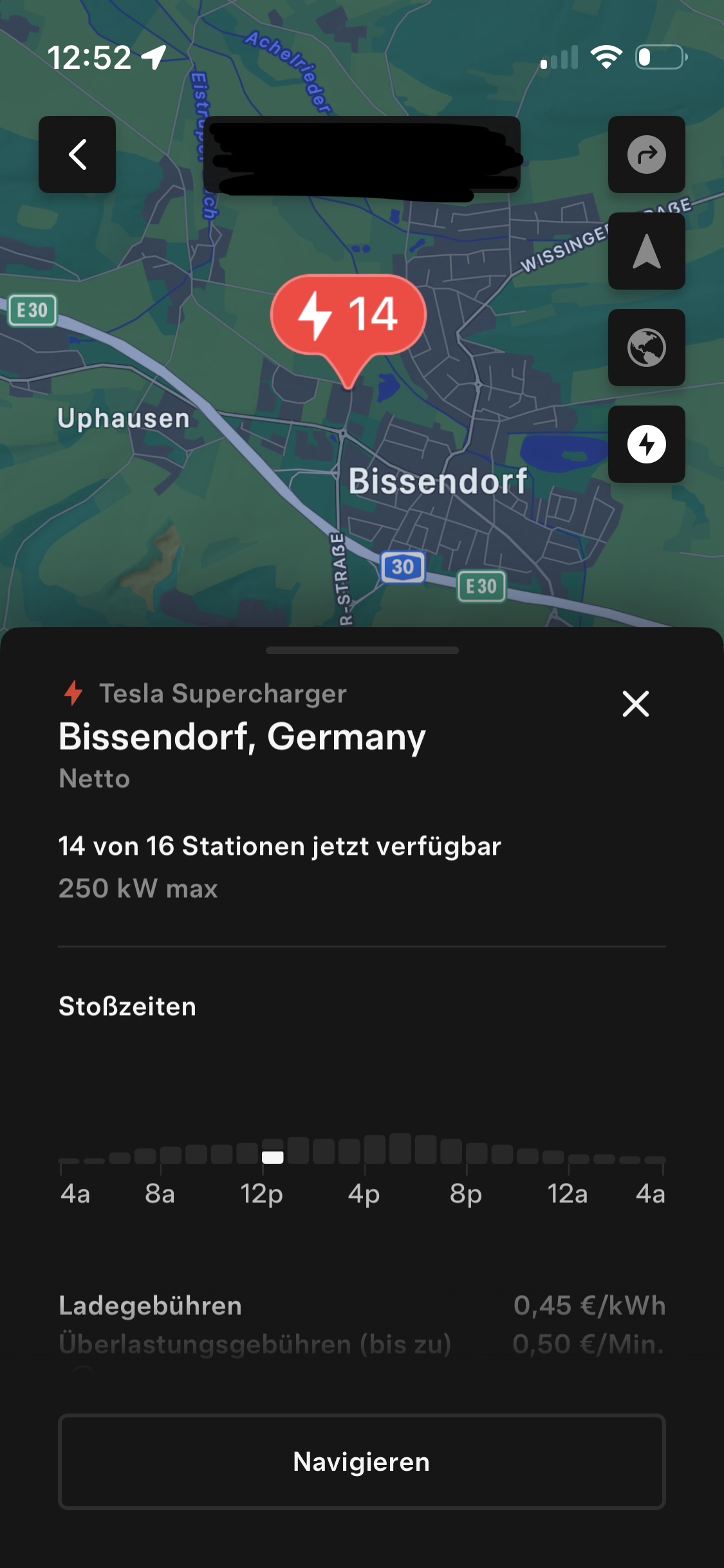The height and width of the screenshot is (1568, 724).
Task: Tap the share arrow button
Action: (646, 154)
